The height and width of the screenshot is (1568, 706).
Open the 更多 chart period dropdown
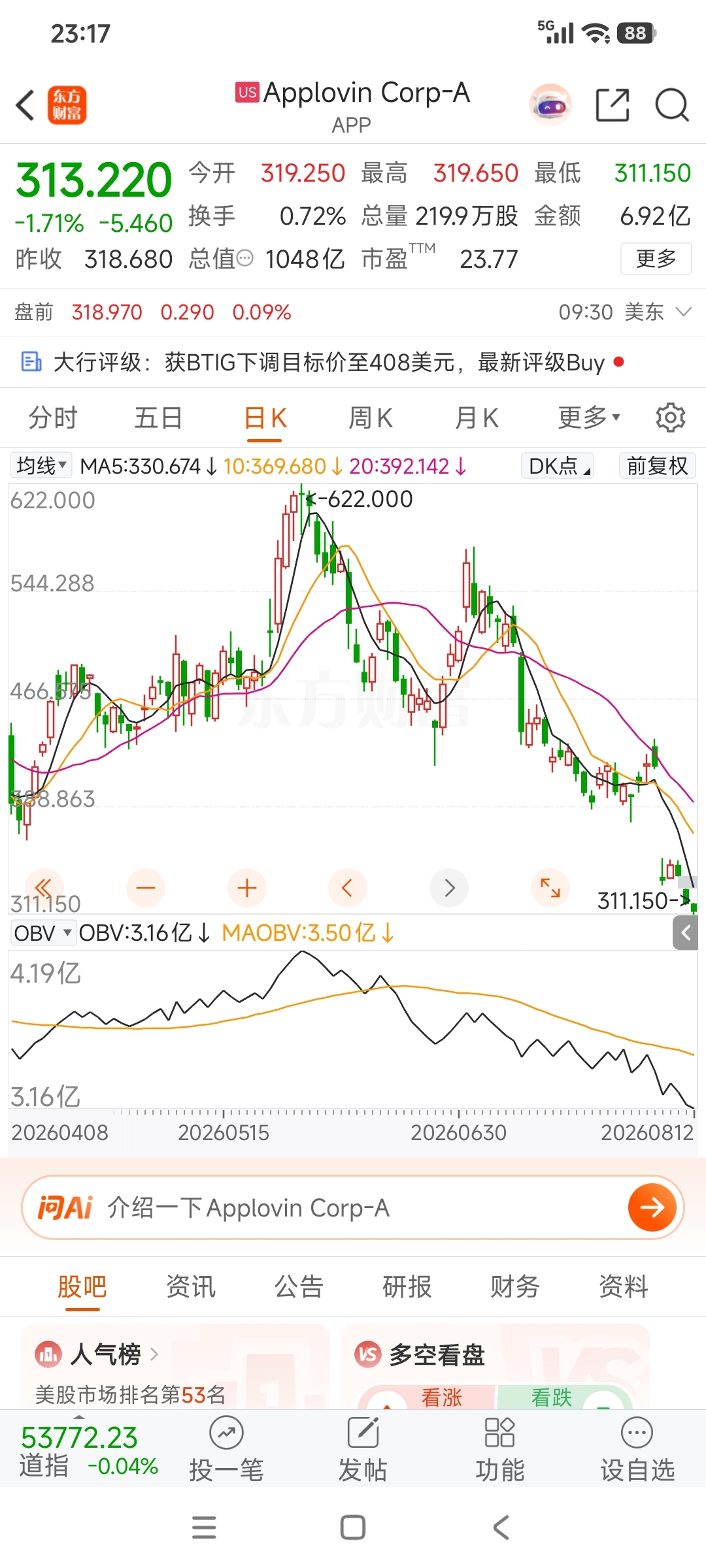pos(589,417)
